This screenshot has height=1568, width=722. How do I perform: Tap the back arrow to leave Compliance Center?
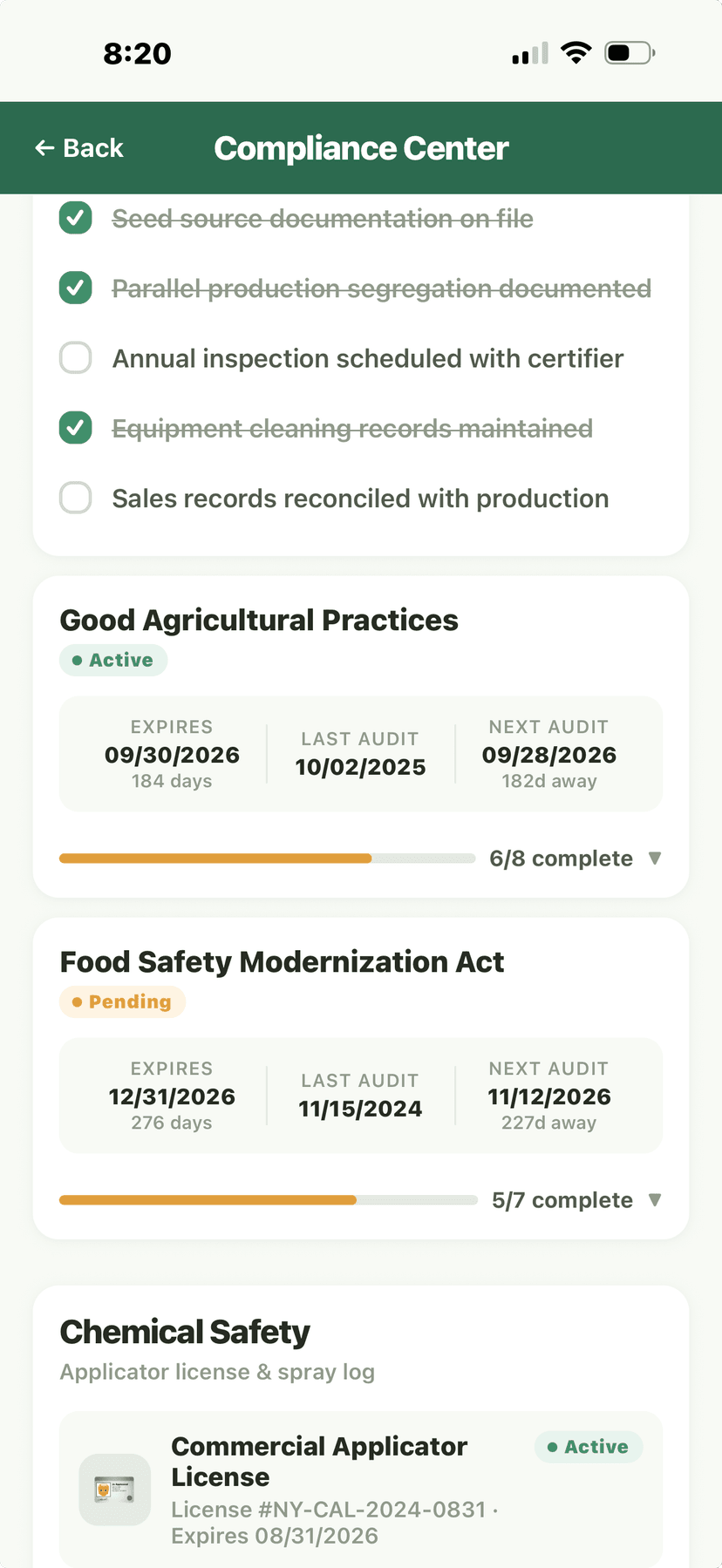45,148
